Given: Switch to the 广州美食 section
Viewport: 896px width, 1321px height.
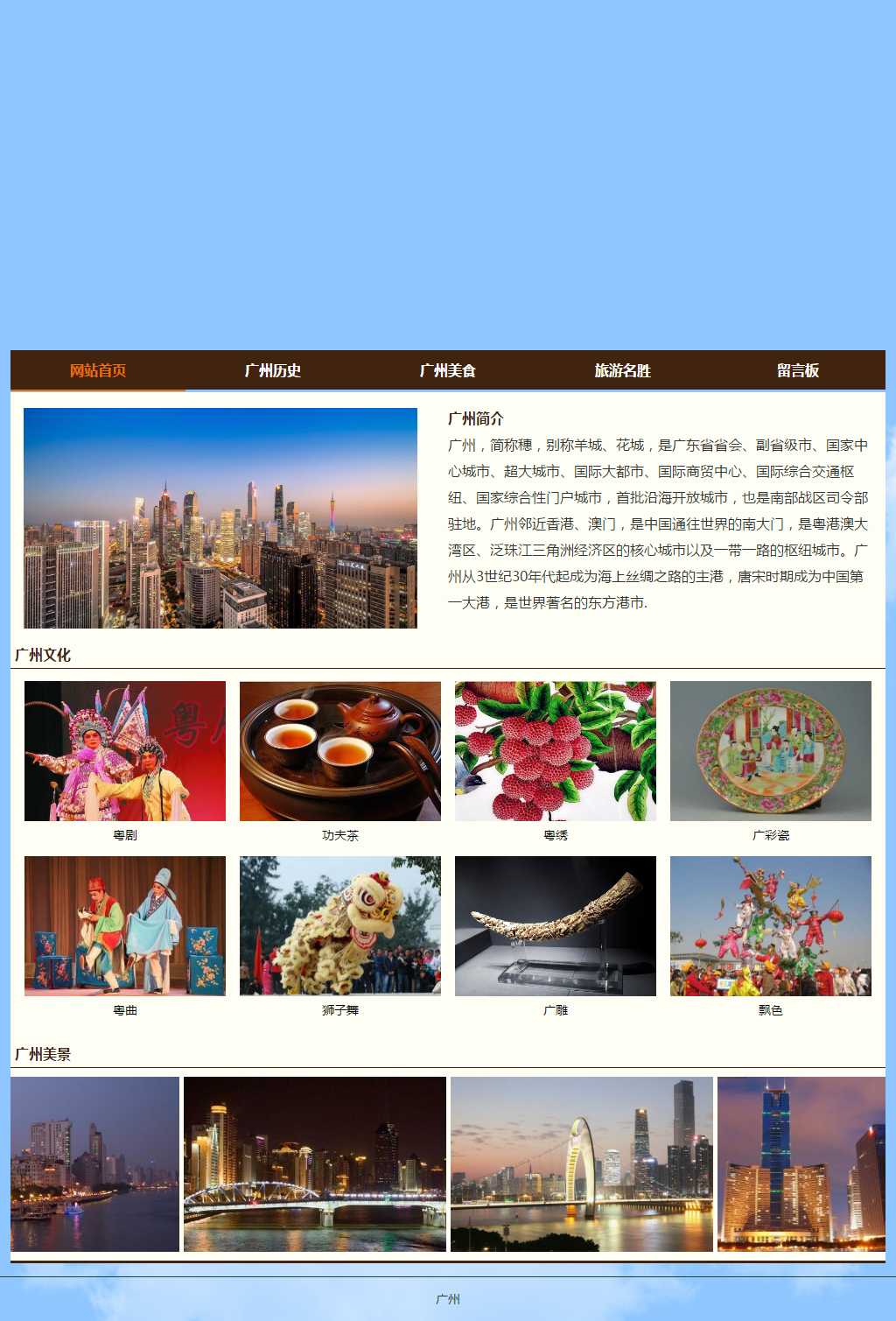Looking at the screenshot, I should coord(448,370).
